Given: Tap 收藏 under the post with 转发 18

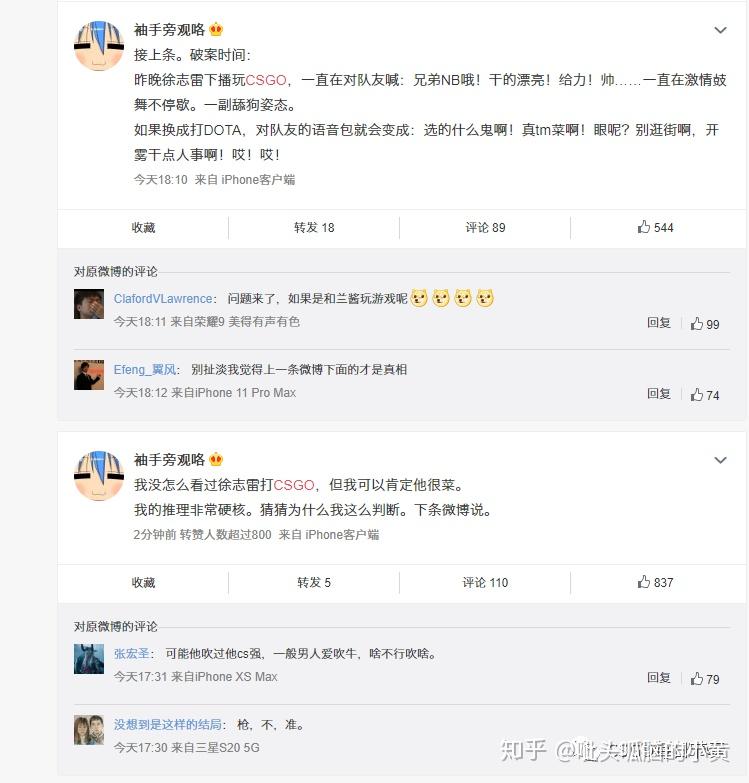Looking at the screenshot, I should [x=143, y=227].
